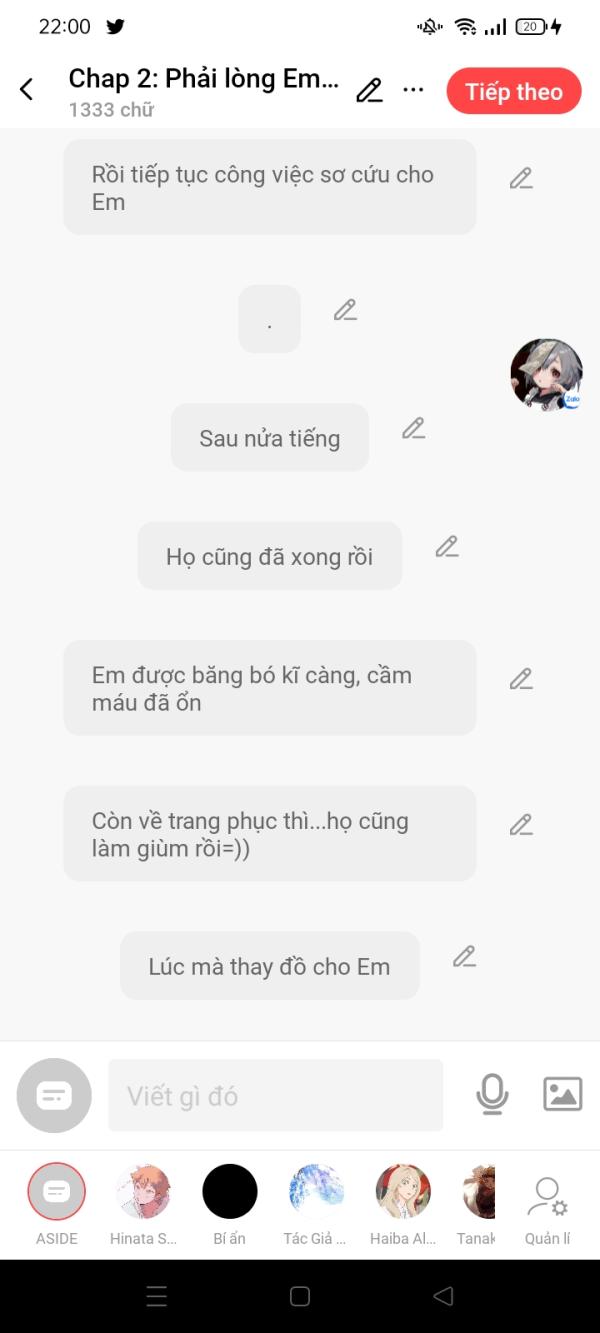Tap the Tiếp theo button

(x=514, y=92)
